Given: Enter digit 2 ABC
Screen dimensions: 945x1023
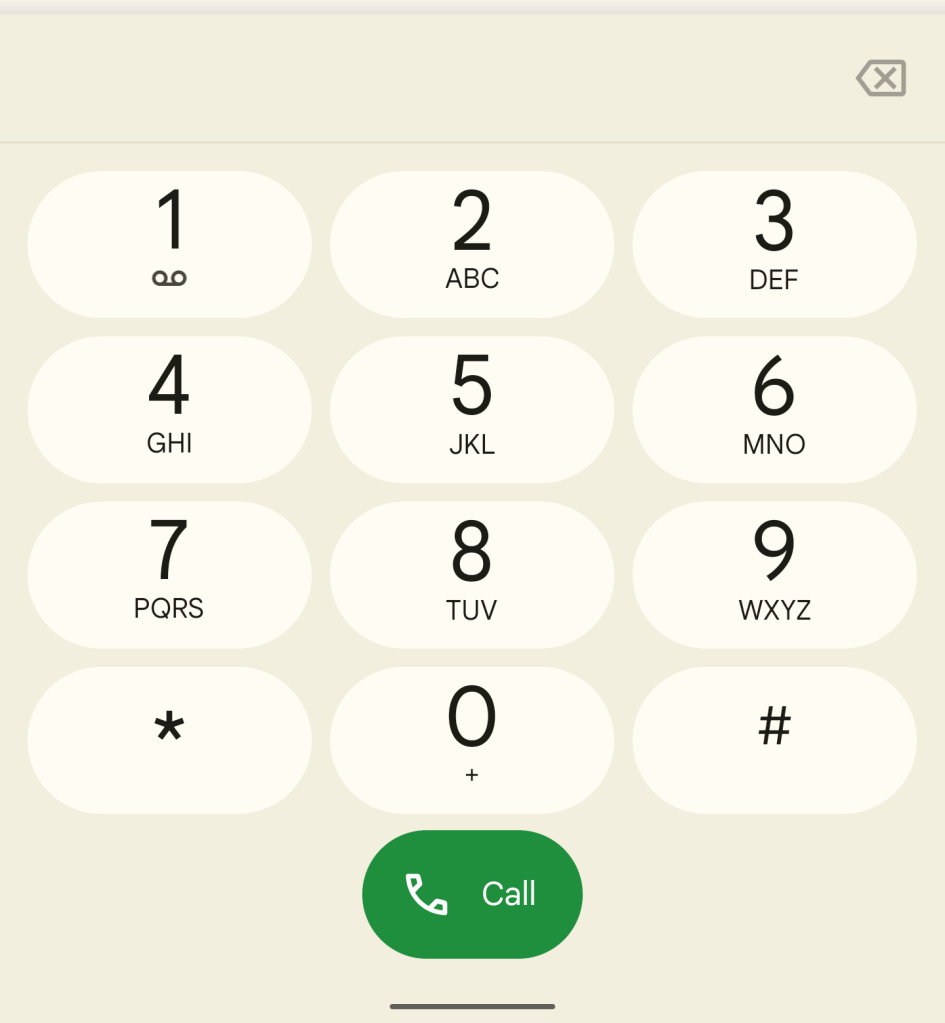Looking at the screenshot, I should pos(472,244).
